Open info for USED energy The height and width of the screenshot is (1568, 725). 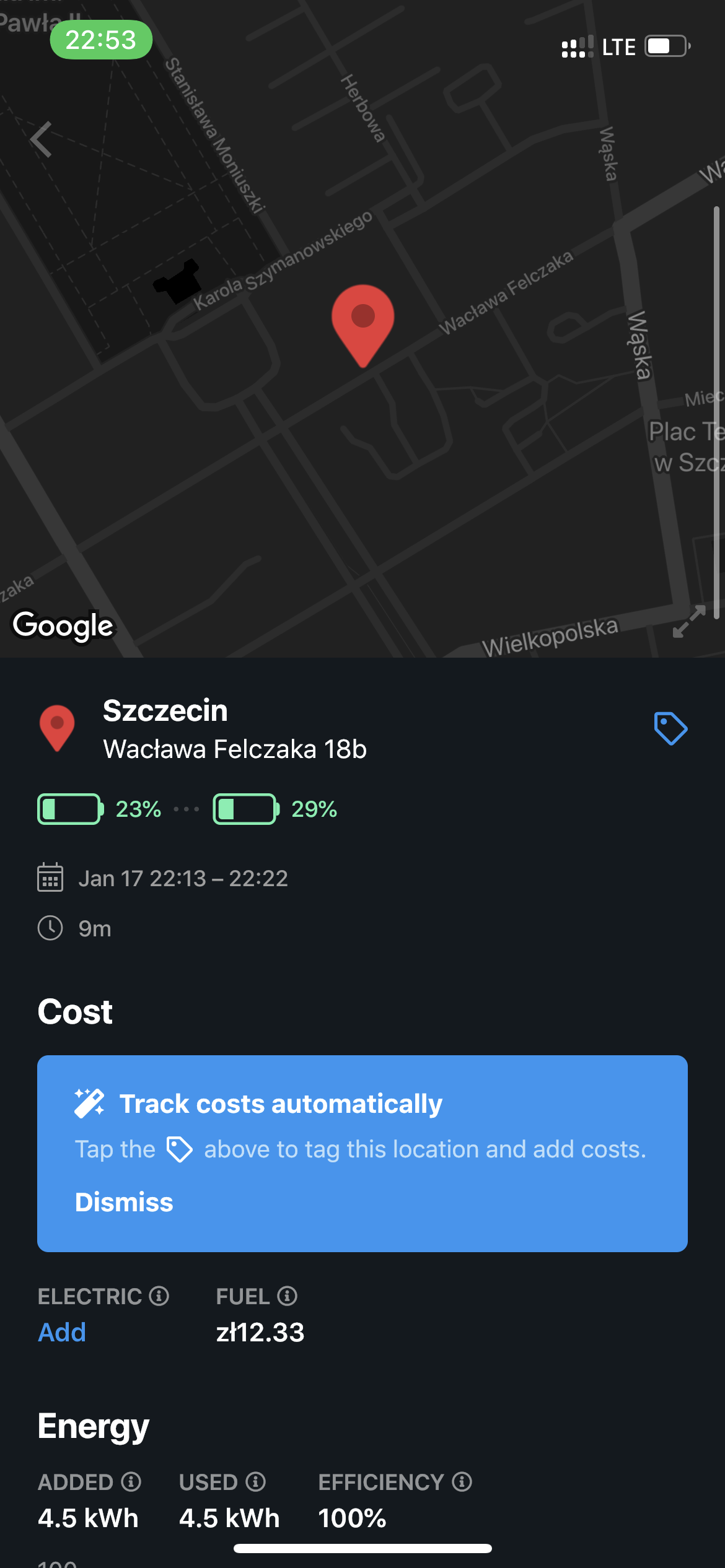(255, 1481)
